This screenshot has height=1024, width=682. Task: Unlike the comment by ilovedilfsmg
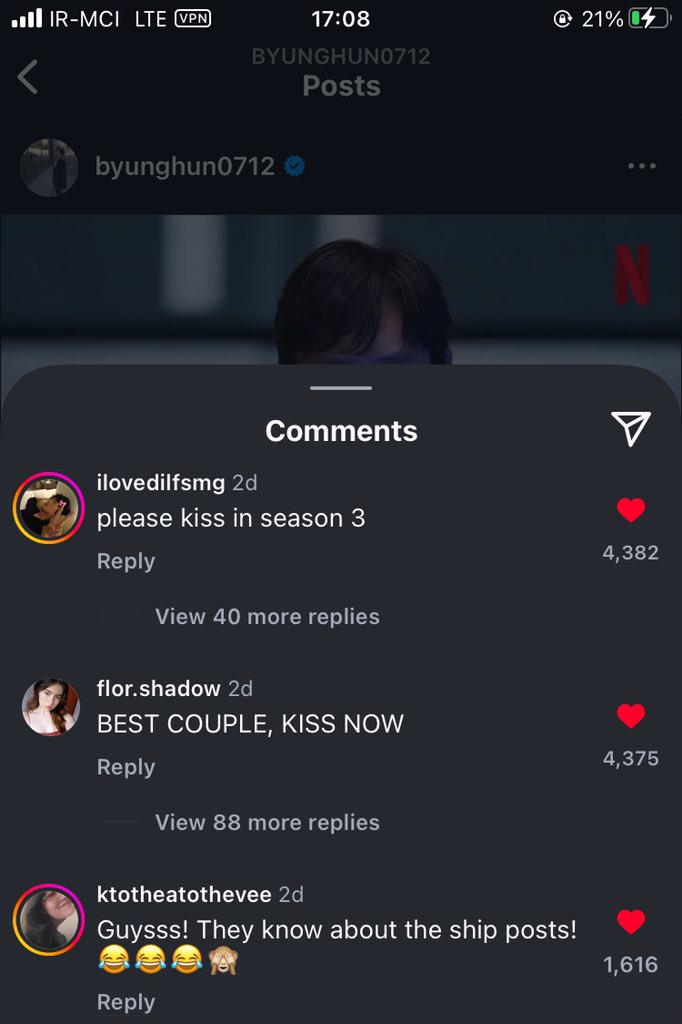[x=630, y=511]
